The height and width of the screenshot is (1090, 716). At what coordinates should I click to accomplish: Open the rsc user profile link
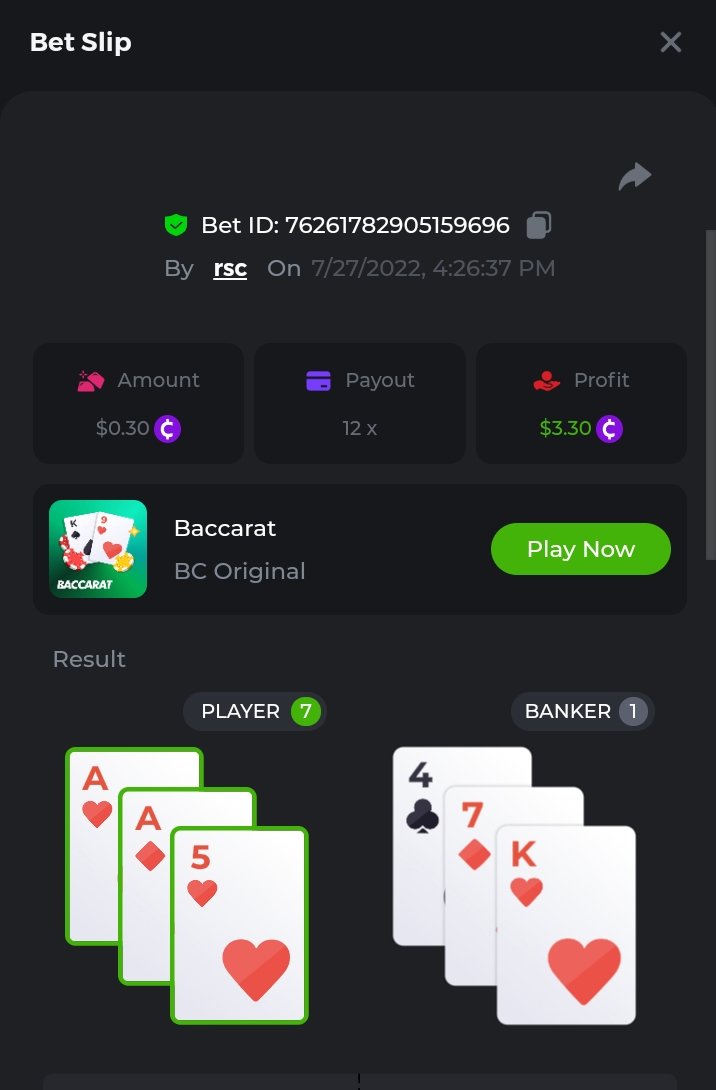230,269
